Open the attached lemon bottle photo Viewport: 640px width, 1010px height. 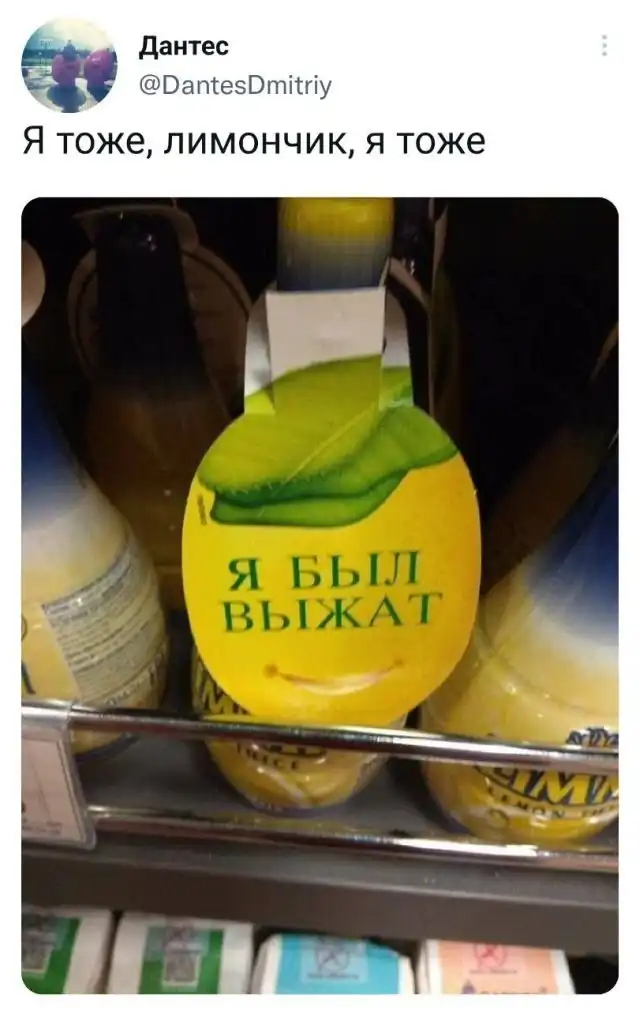coord(320,595)
